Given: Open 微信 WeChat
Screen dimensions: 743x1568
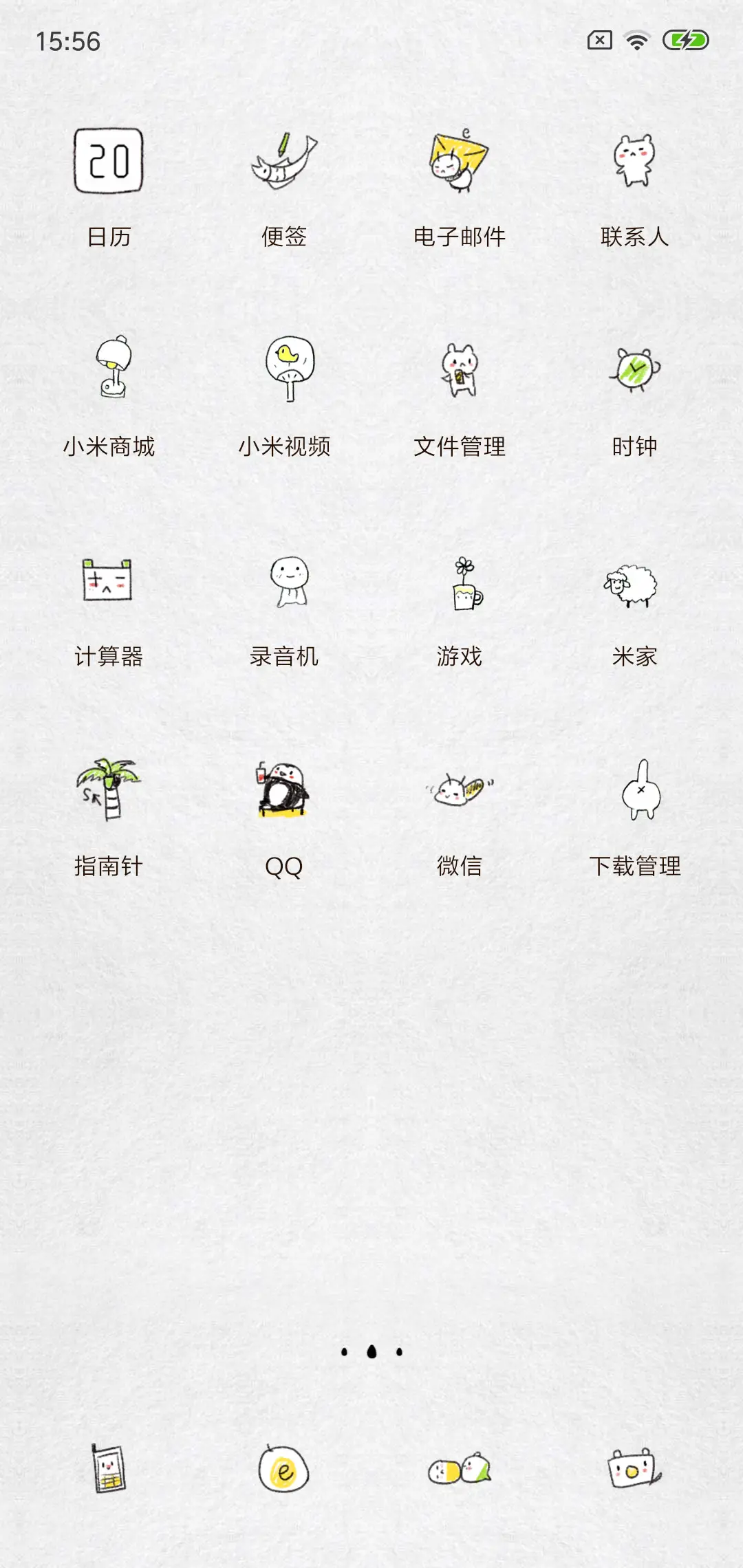Looking at the screenshot, I should click(460, 791).
